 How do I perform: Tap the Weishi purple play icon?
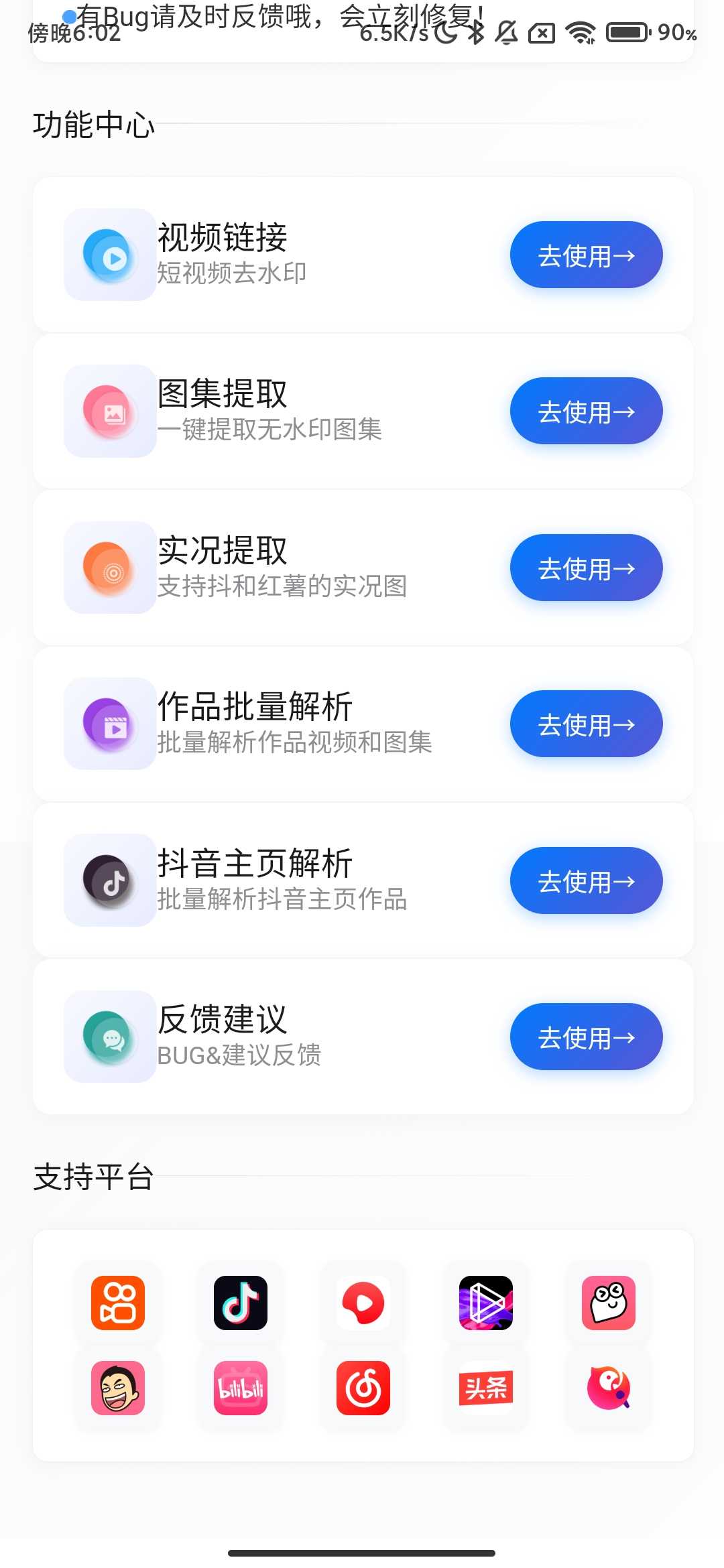point(485,1303)
